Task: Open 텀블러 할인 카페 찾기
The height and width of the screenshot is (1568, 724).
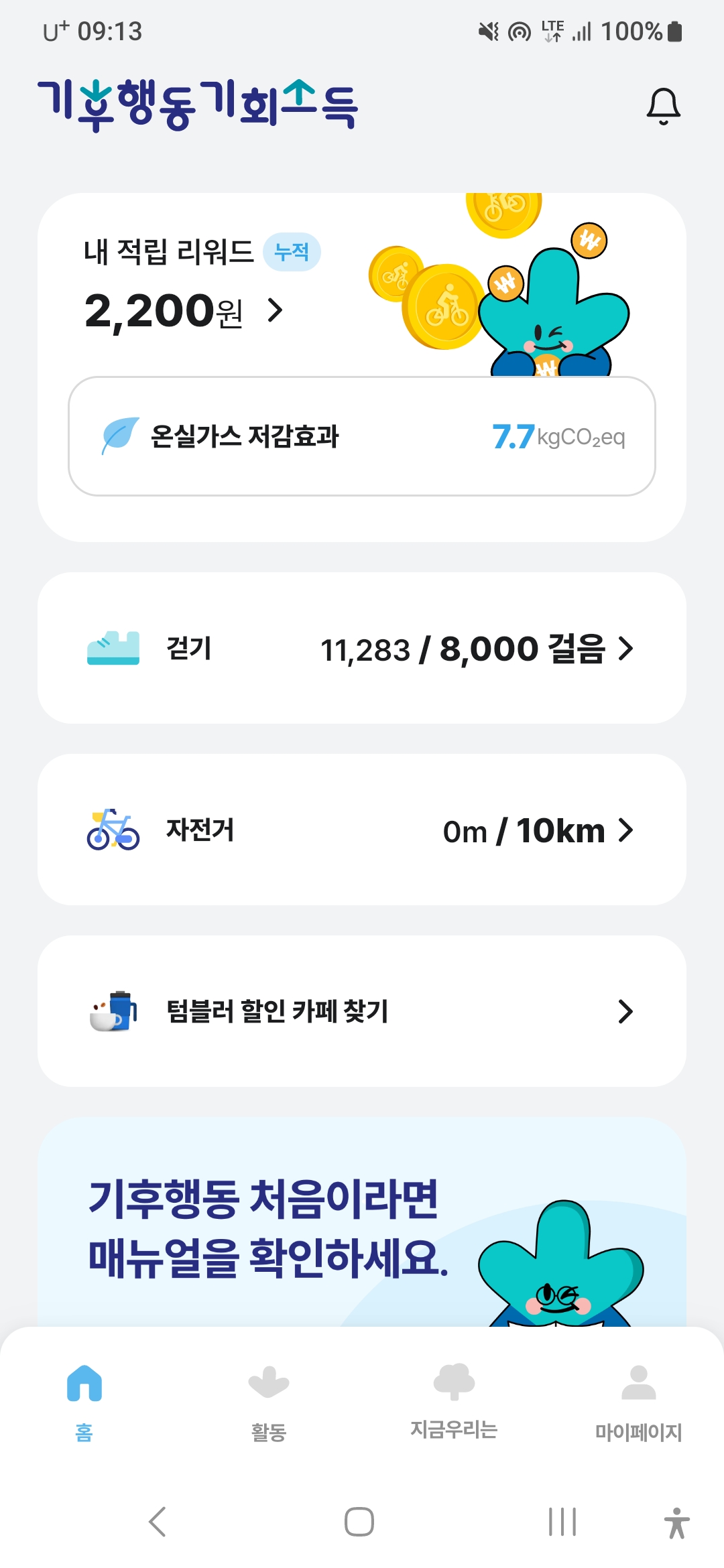Action: coord(362,1011)
